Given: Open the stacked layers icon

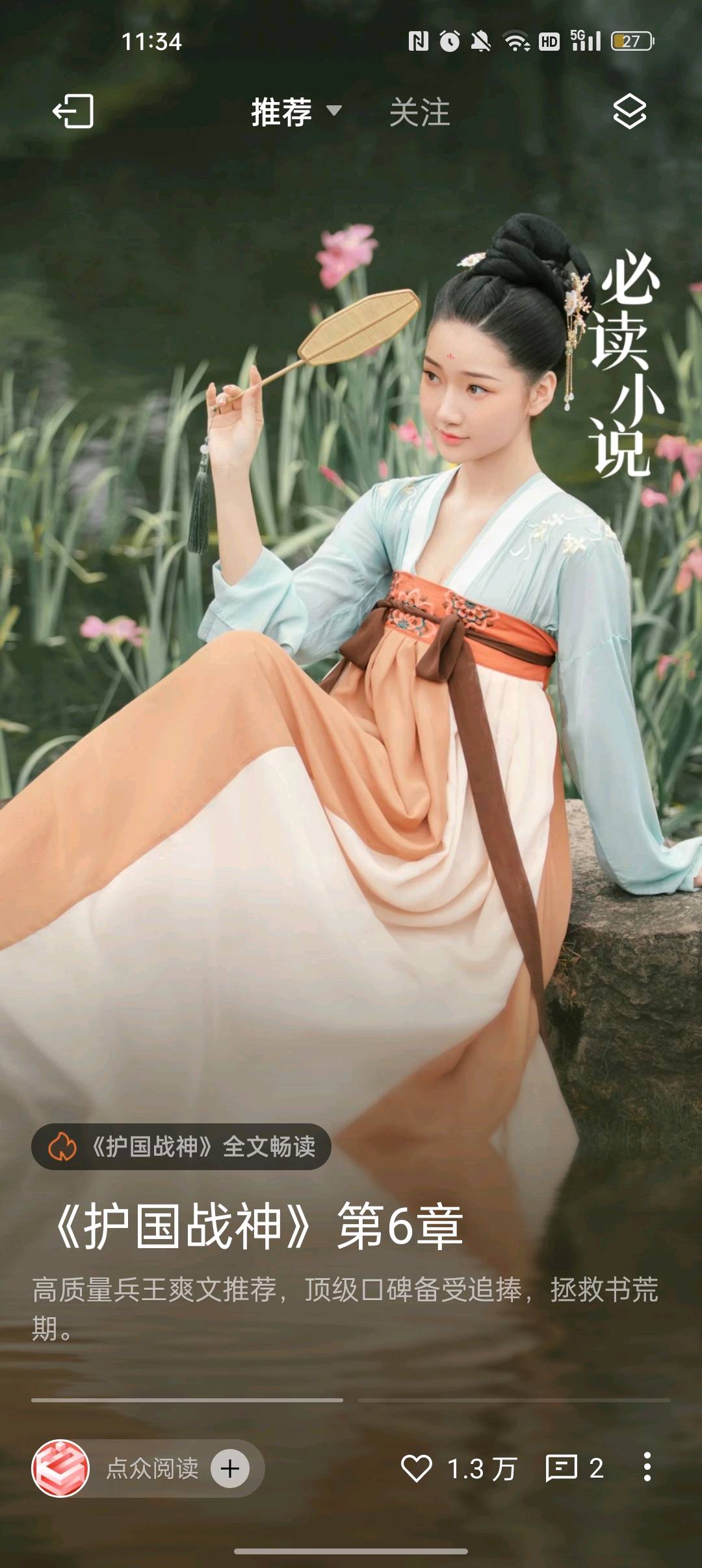Looking at the screenshot, I should (629, 111).
